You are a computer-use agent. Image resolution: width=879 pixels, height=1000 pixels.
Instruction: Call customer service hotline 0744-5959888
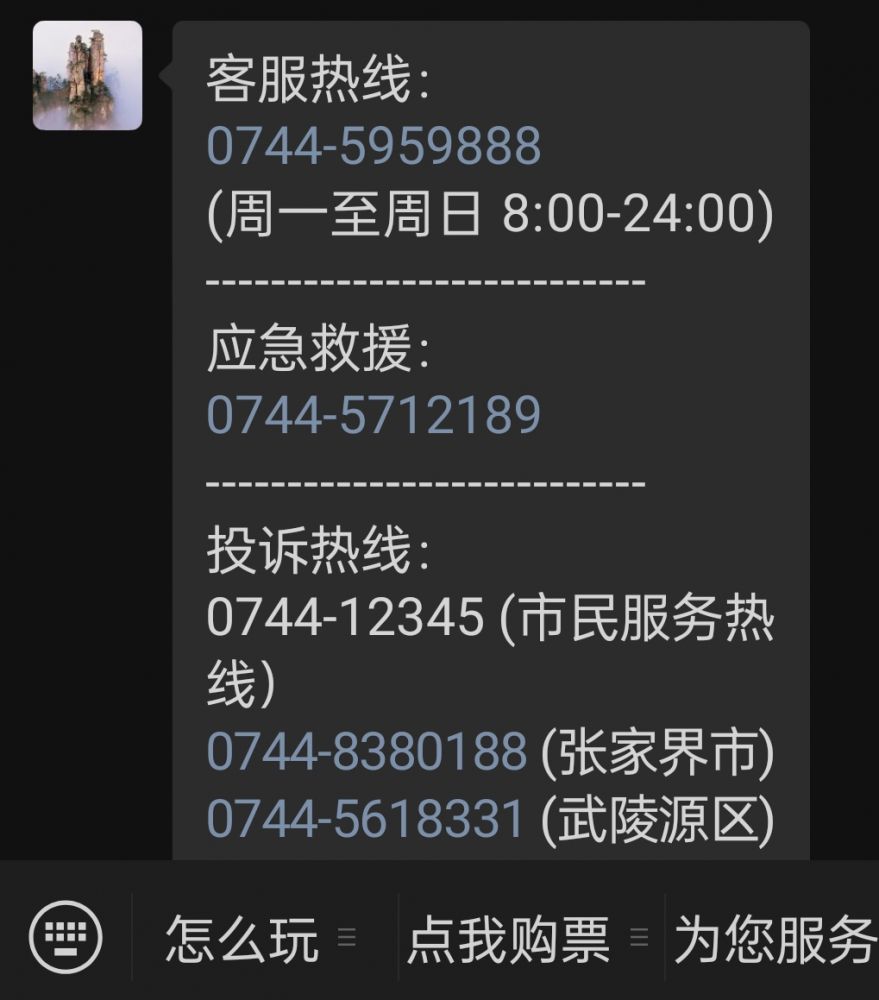click(x=373, y=146)
